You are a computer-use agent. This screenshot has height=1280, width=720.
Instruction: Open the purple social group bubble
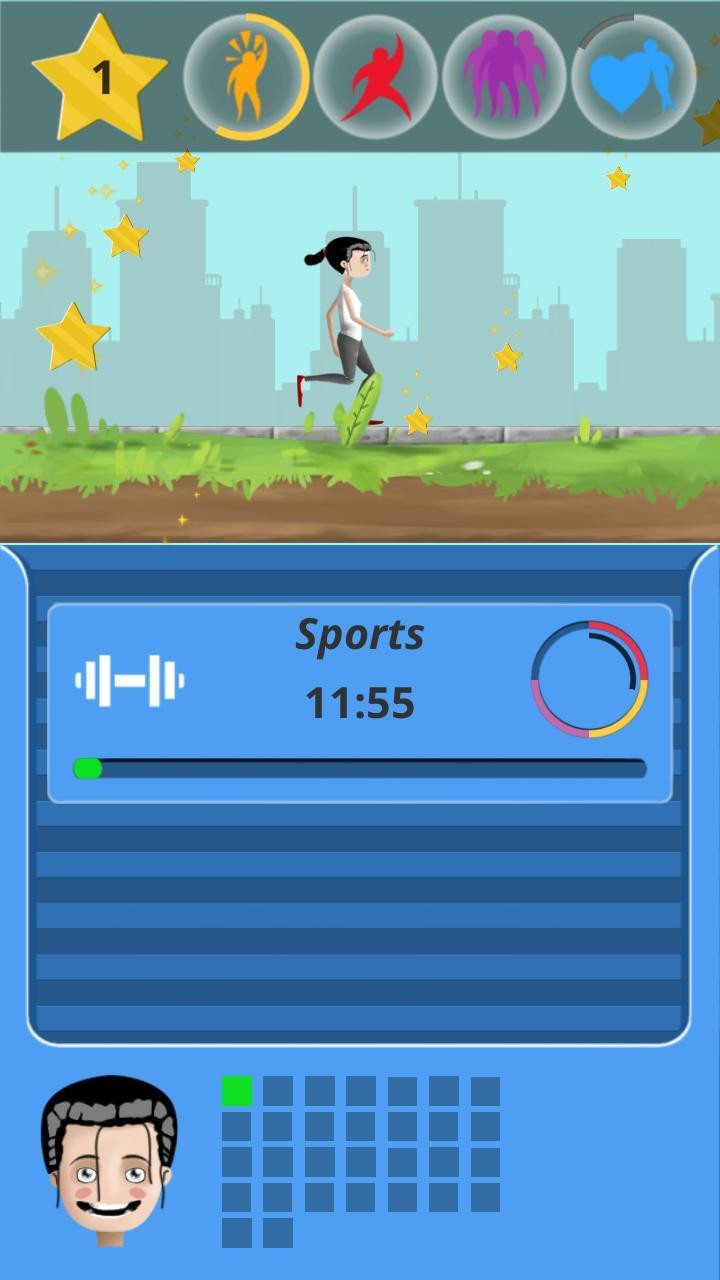point(504,77)
